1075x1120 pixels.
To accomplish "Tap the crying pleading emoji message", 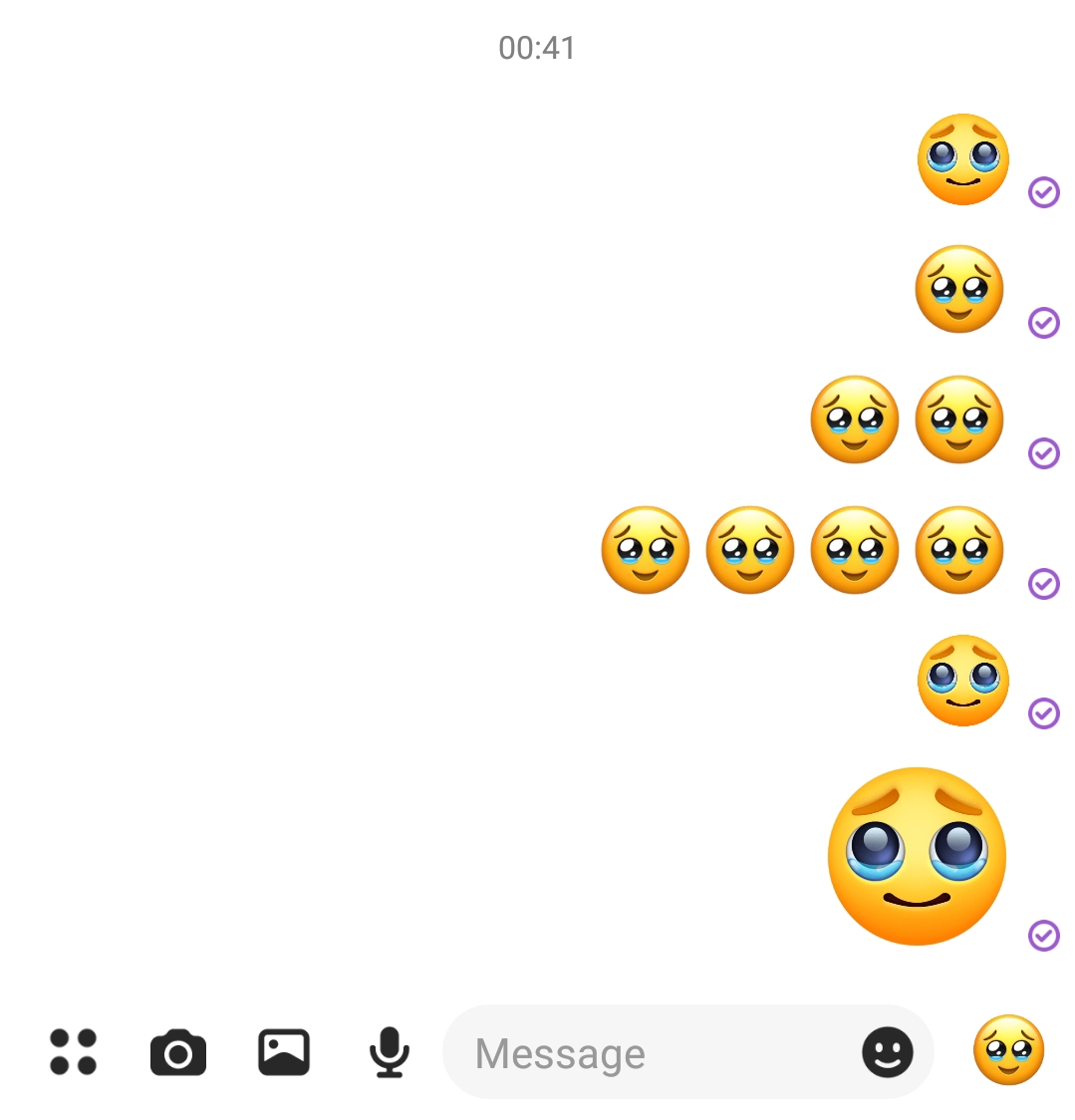I will [x=957, y=288].
